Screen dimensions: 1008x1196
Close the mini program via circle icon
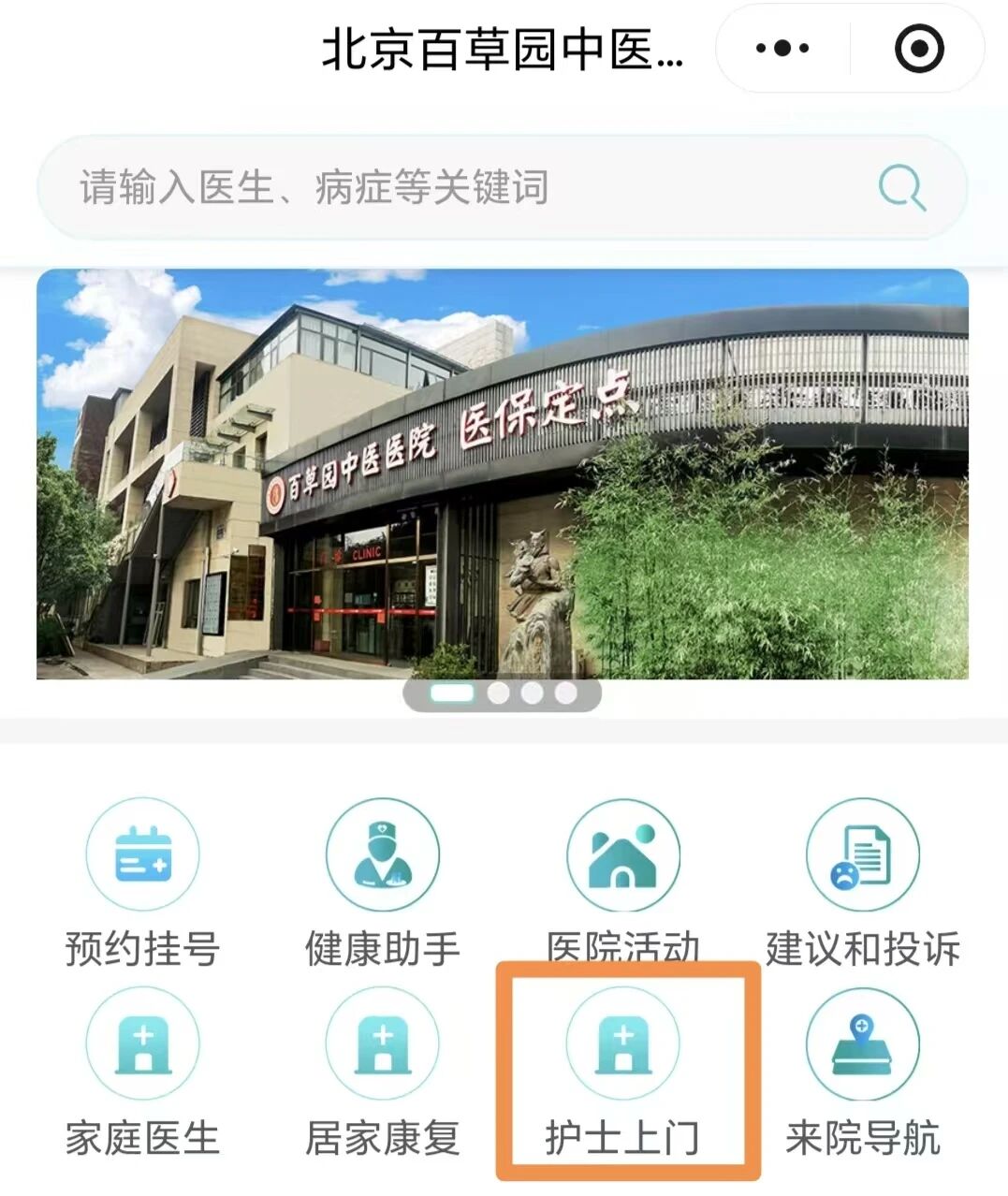919,48
